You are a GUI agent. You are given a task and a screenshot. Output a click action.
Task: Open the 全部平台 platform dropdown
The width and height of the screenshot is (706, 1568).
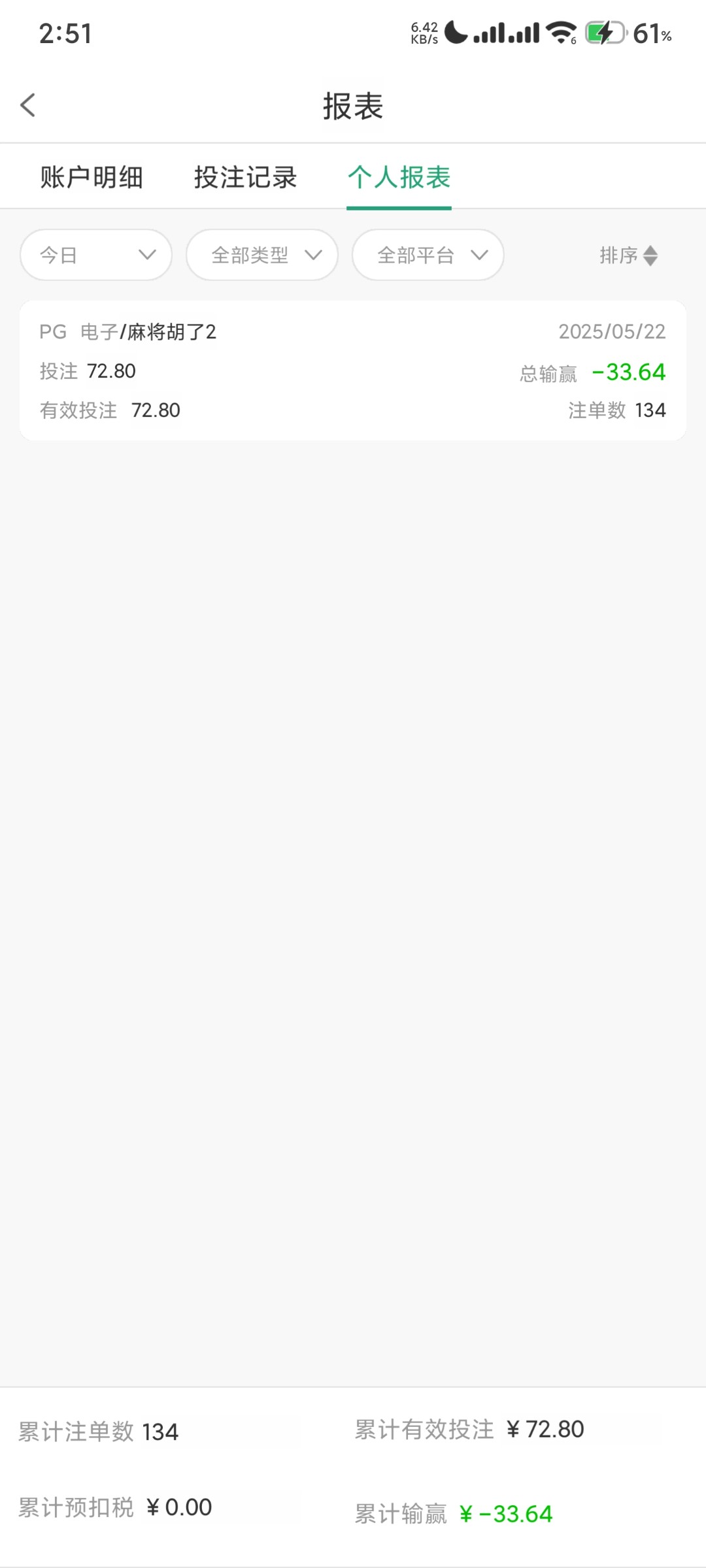[x=428, y=255]
